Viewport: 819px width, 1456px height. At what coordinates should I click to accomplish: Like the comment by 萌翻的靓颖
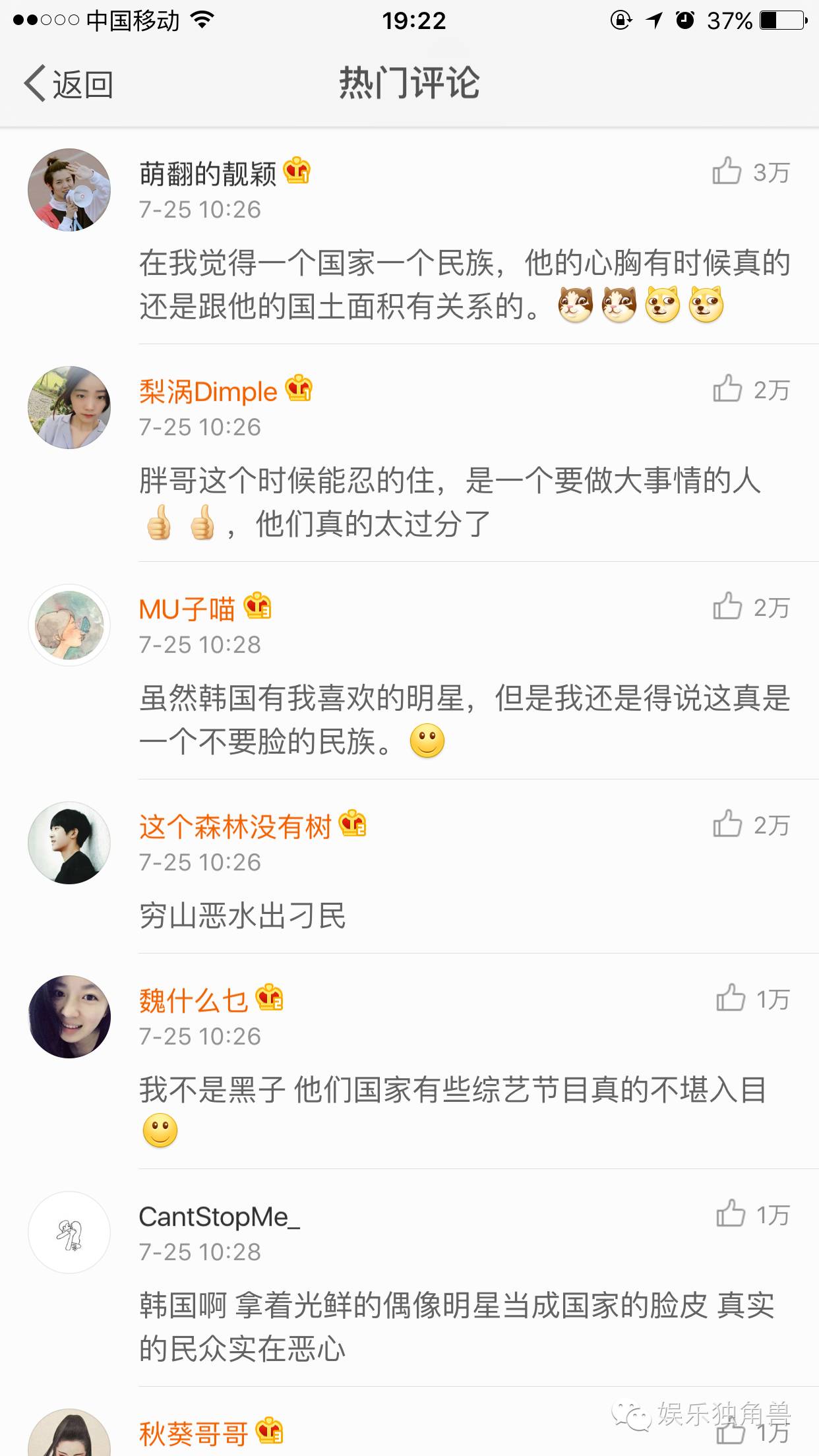point(727,171)
